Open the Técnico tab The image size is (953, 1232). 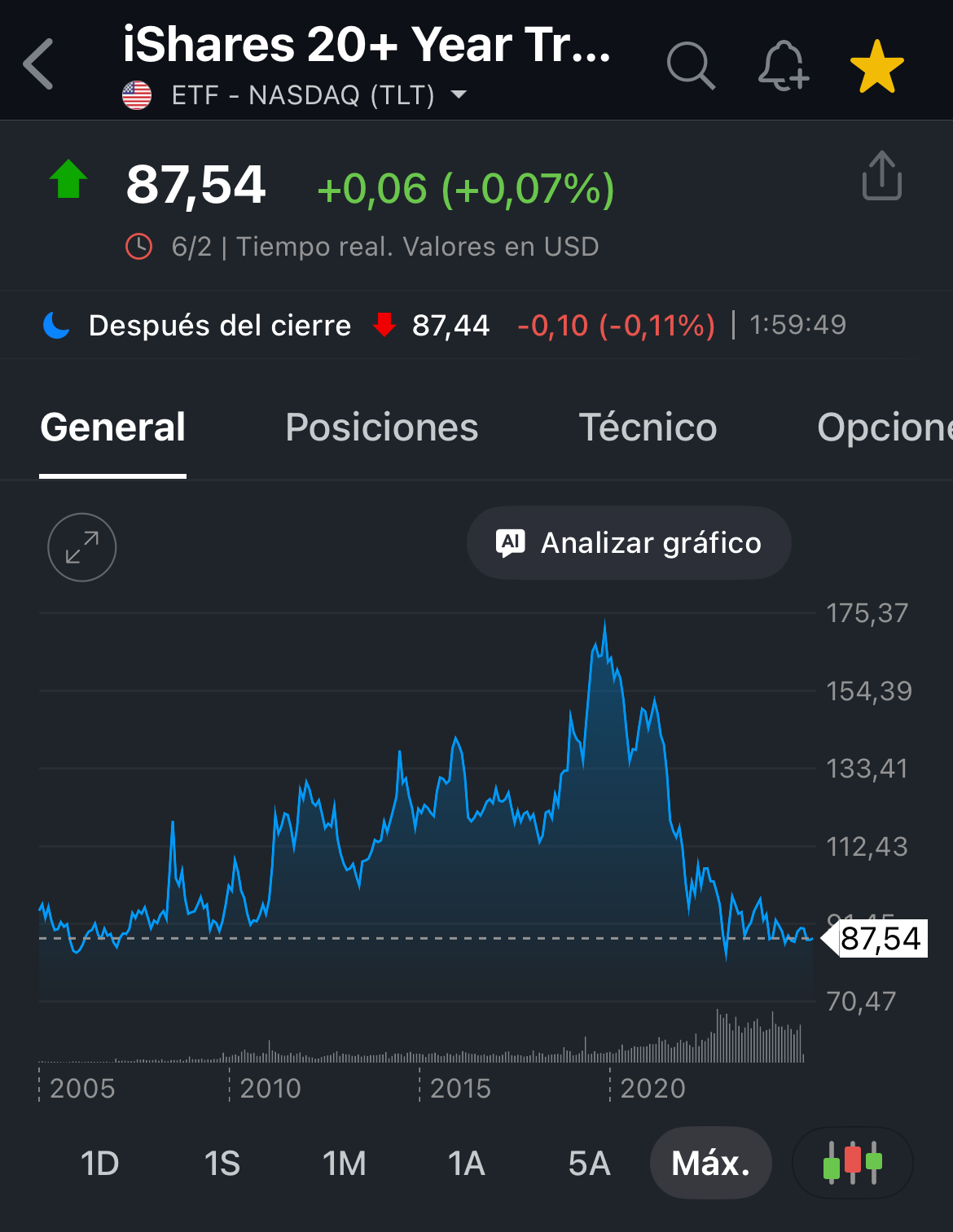click(648, 427)
